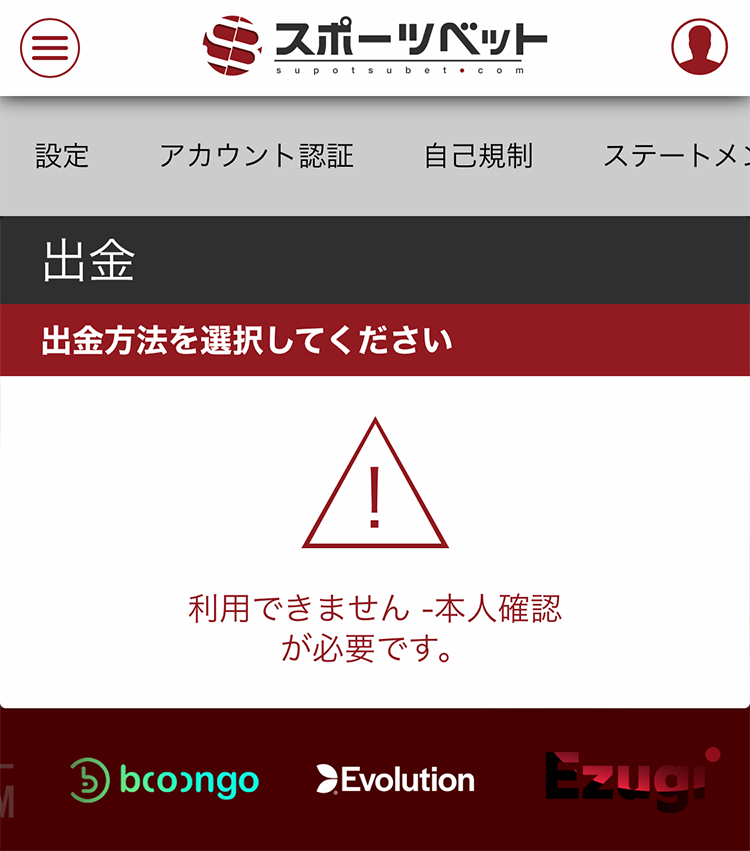Switch to the アカウント認証 tab

(x=256, y=156)
